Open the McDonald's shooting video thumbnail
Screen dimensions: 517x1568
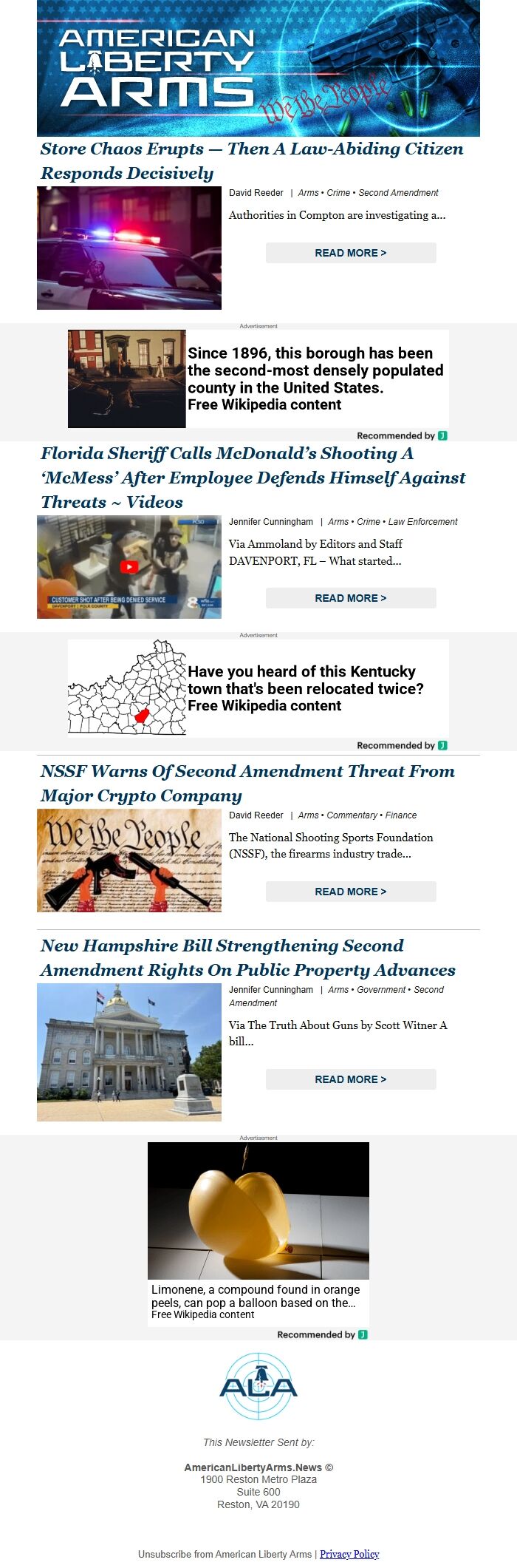pyautogui.click(x=129, y=567)
